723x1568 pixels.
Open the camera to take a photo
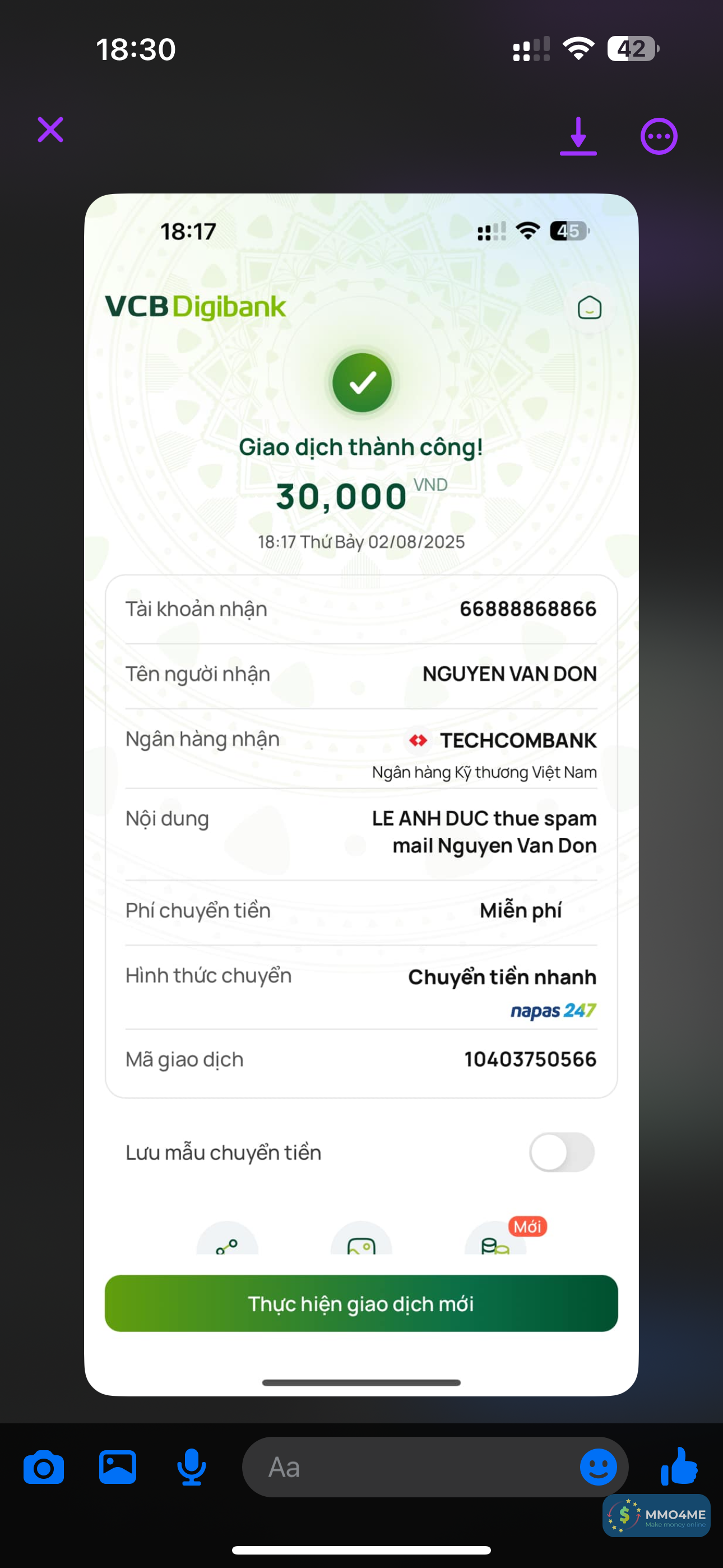click(44, 1468)
